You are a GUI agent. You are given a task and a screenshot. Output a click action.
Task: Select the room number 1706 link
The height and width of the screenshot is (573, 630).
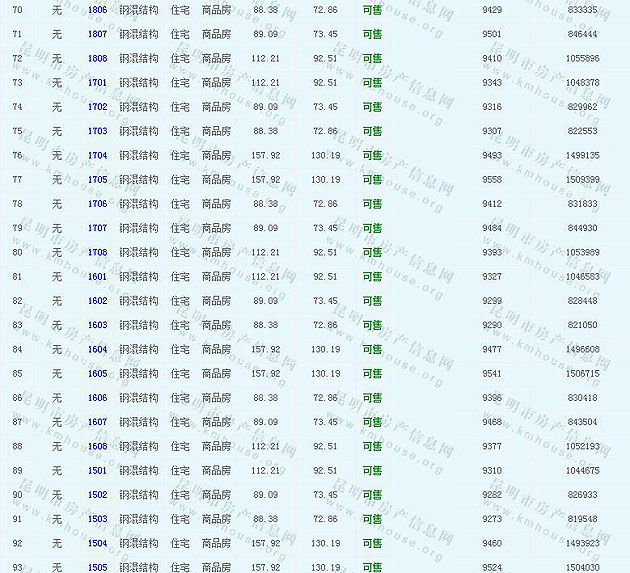(x=97, y=204)
